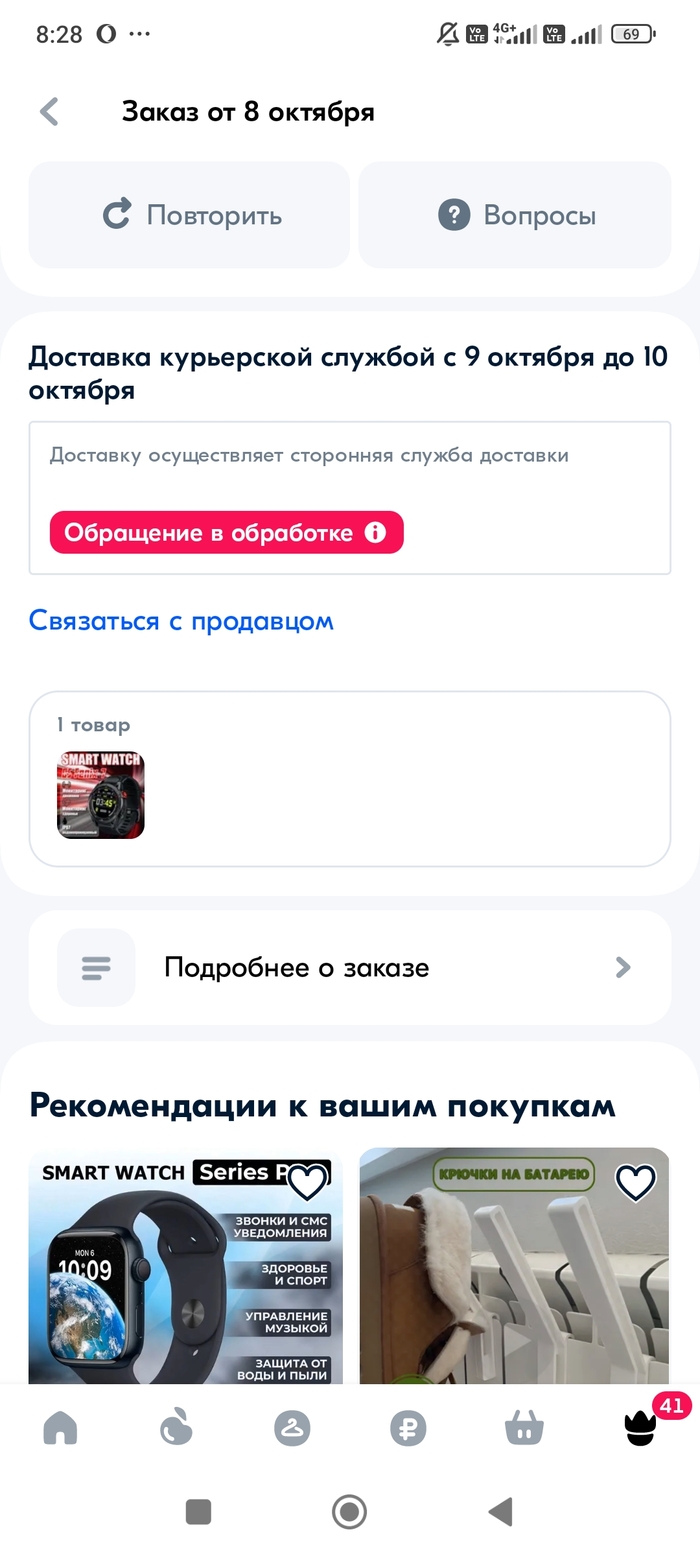This screenshot has height=1556, width=700.
Task: Like the Крючки на батарею product
Action: coord(635,1183)
